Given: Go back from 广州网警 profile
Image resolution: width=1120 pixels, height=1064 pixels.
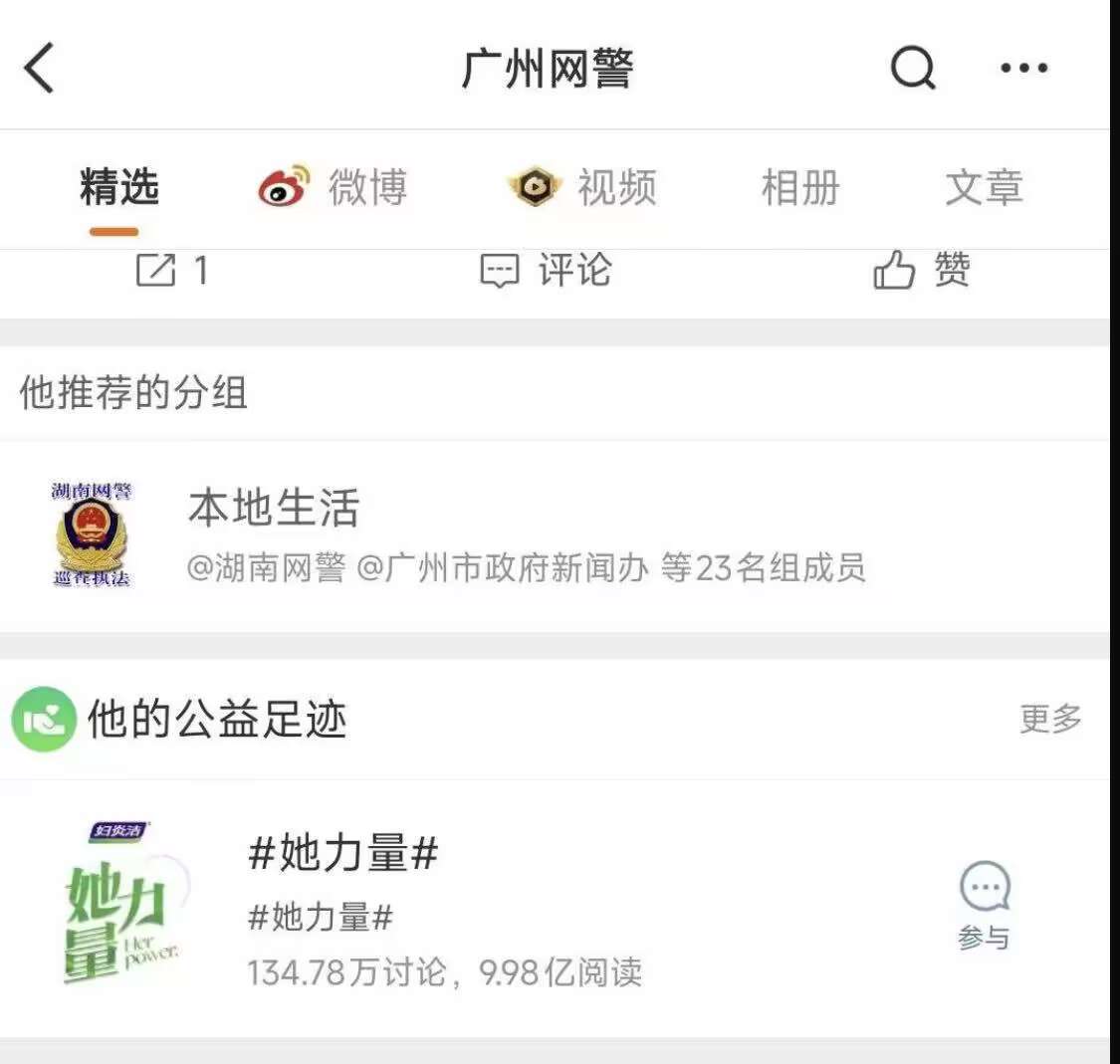Looking at the screenshot, I should click(40, 69).
